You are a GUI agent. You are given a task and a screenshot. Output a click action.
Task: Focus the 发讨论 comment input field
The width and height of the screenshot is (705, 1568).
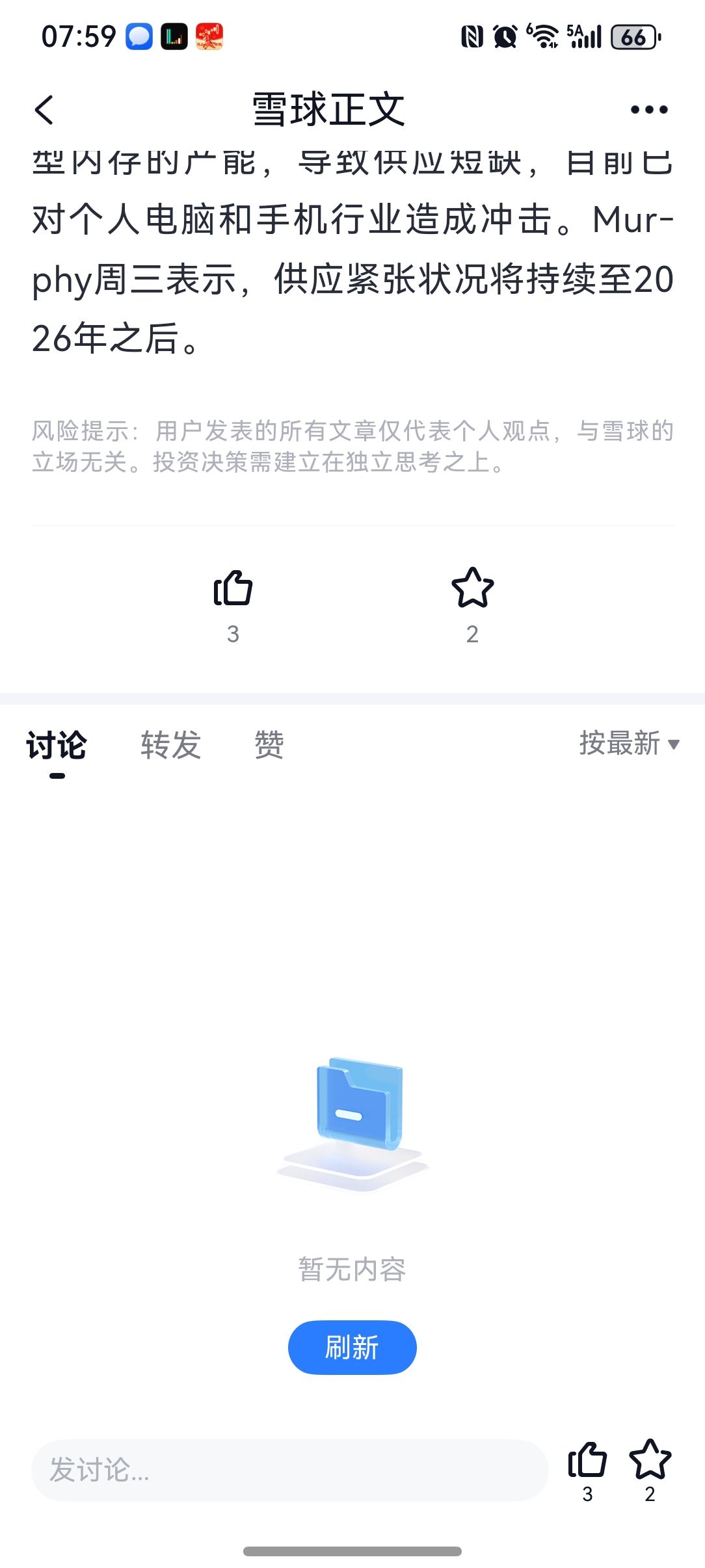click(289, 1470)
